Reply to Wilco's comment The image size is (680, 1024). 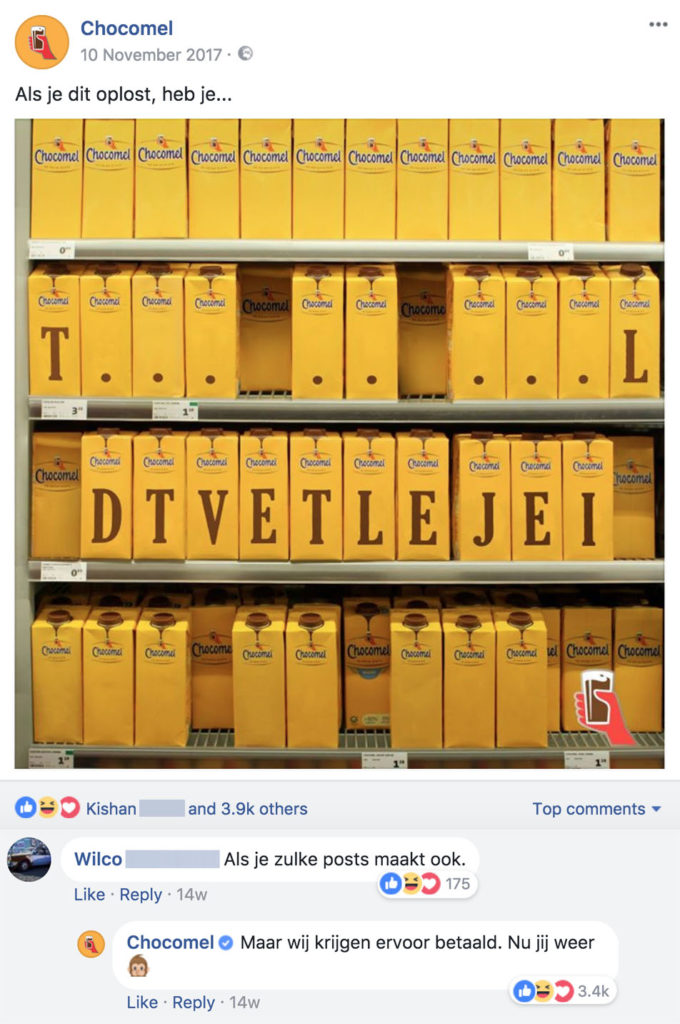(141, 894)
